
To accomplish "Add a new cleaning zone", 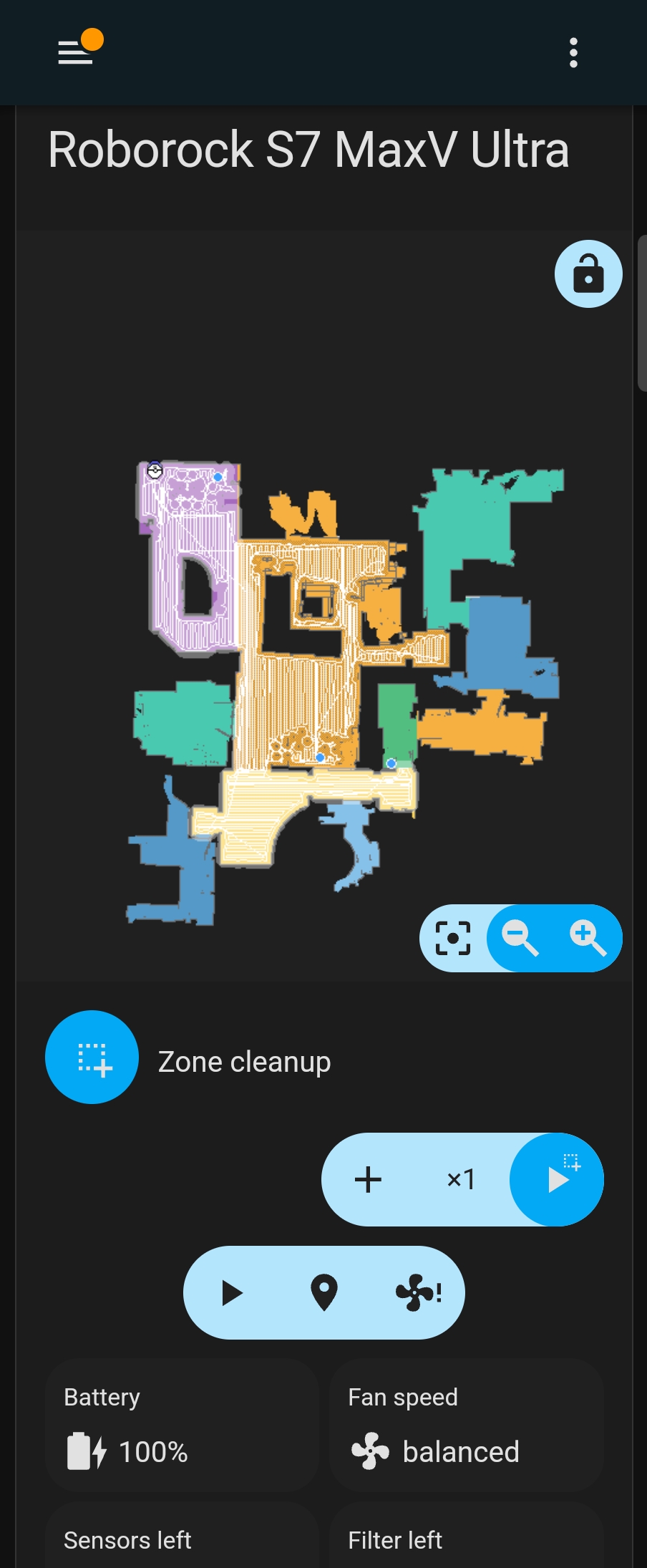I will click(x=369, y=1179).
